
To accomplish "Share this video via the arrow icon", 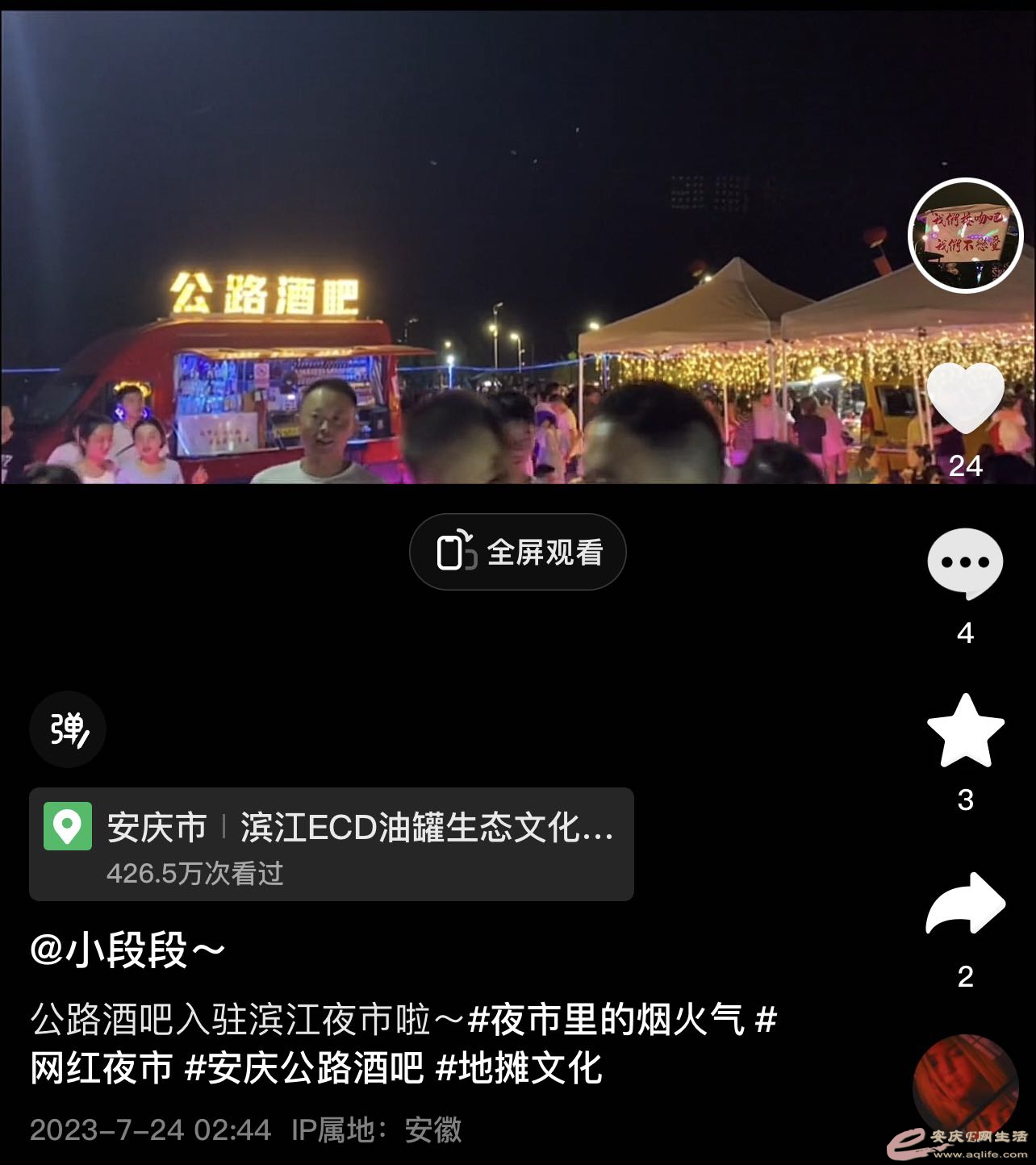I will [965, 904].
